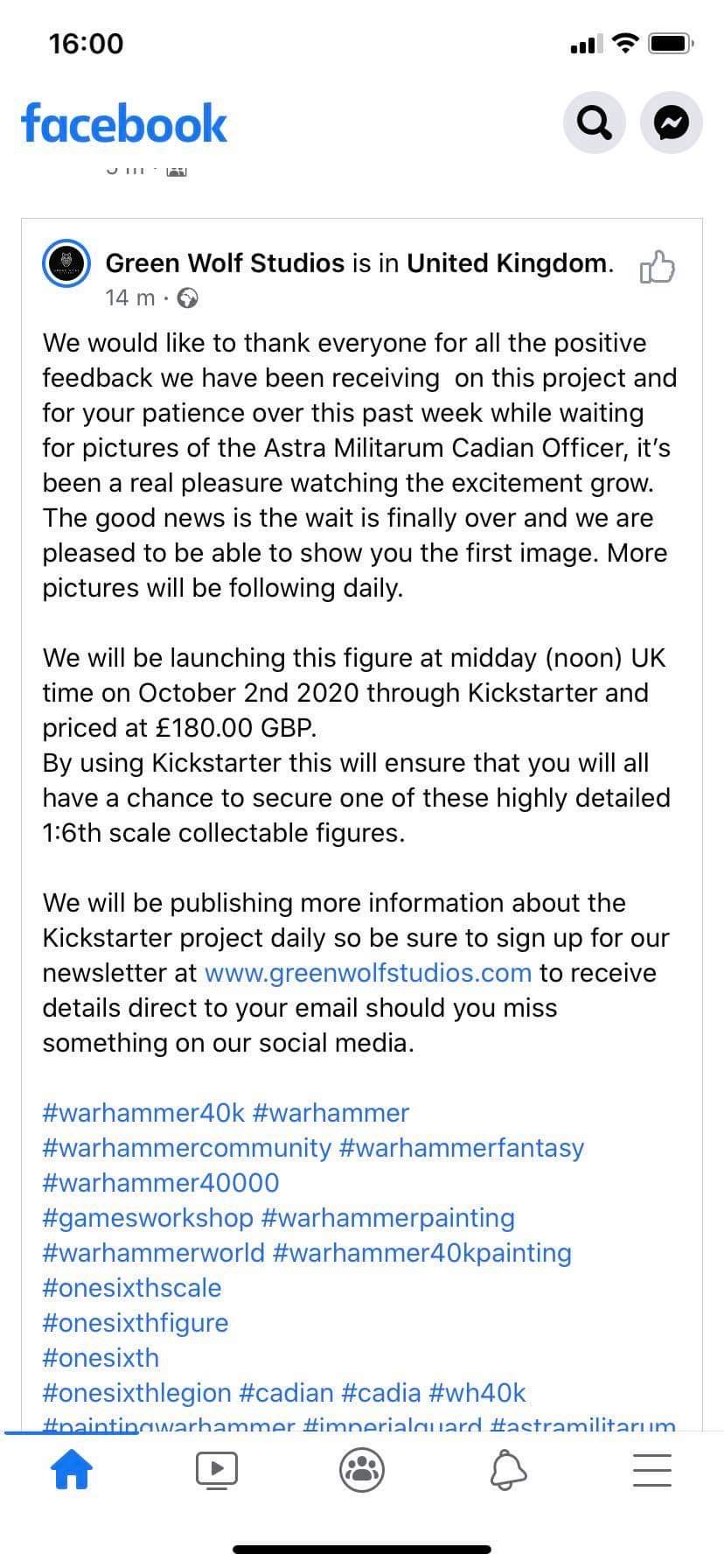
Task: Like the Green Wolf Studios page
Action: [658, 268]
